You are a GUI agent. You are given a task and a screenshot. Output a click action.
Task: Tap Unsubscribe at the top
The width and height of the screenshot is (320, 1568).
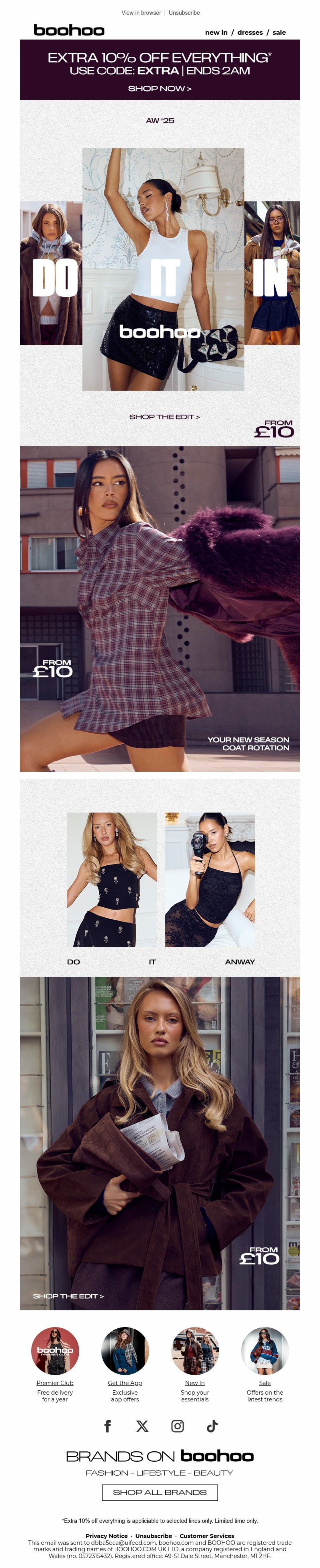click(184, 13)
